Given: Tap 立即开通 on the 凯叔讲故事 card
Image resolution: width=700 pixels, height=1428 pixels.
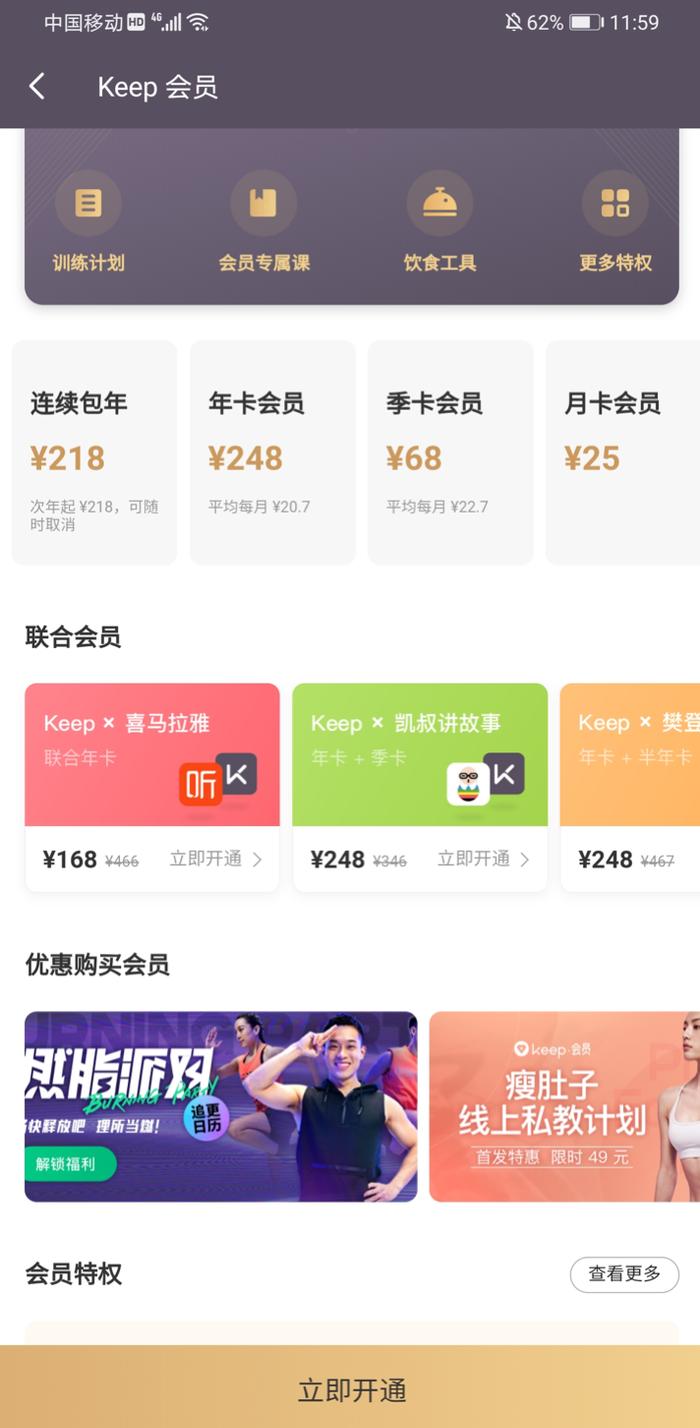Looking at the screenshot, I should 483,859.
